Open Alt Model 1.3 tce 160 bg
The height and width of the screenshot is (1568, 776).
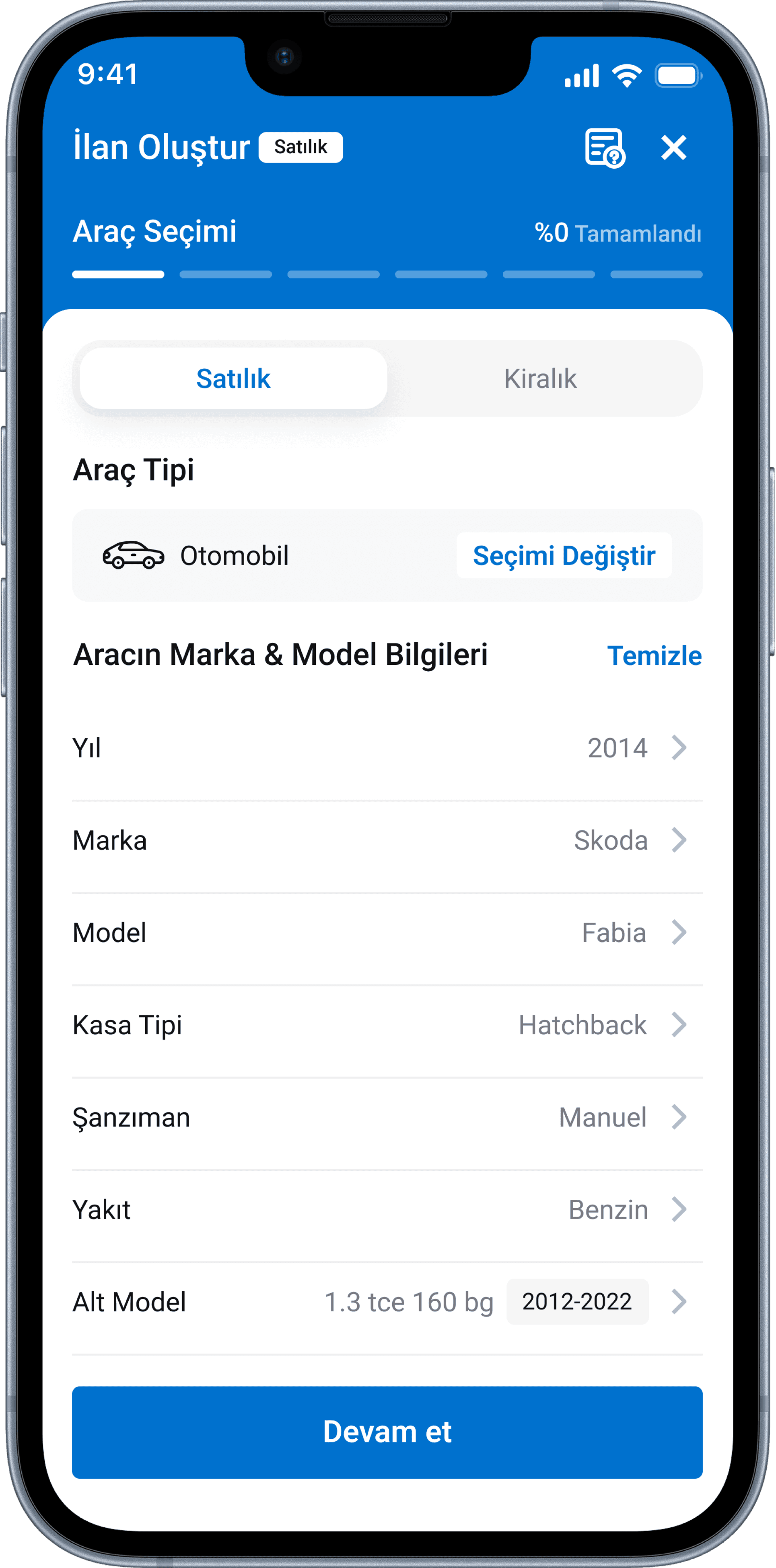tap(387, 1302)
